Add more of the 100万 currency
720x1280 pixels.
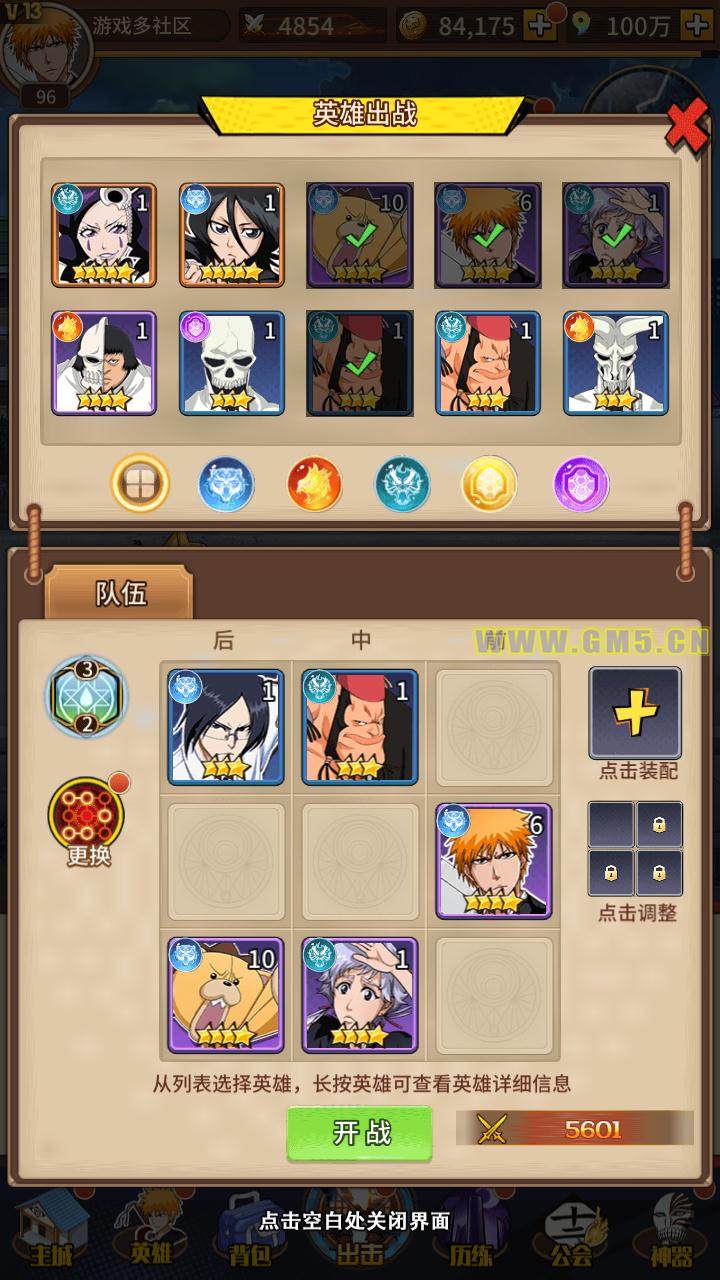pyautogui.click(x=697, y=25)
